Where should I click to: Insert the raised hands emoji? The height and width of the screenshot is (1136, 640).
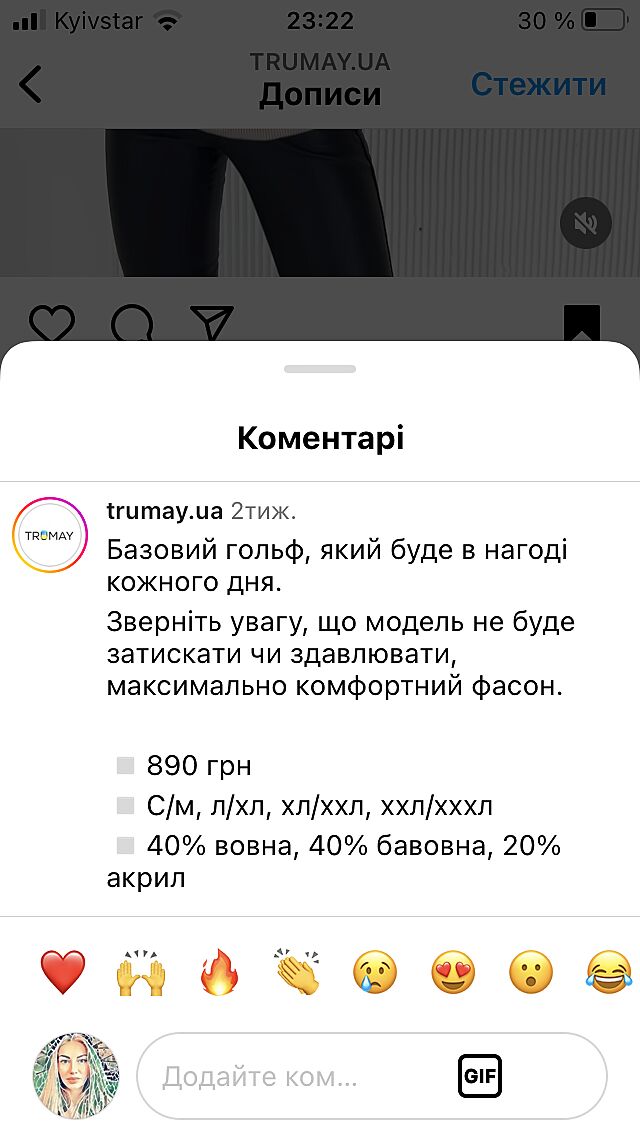(140, 972)
